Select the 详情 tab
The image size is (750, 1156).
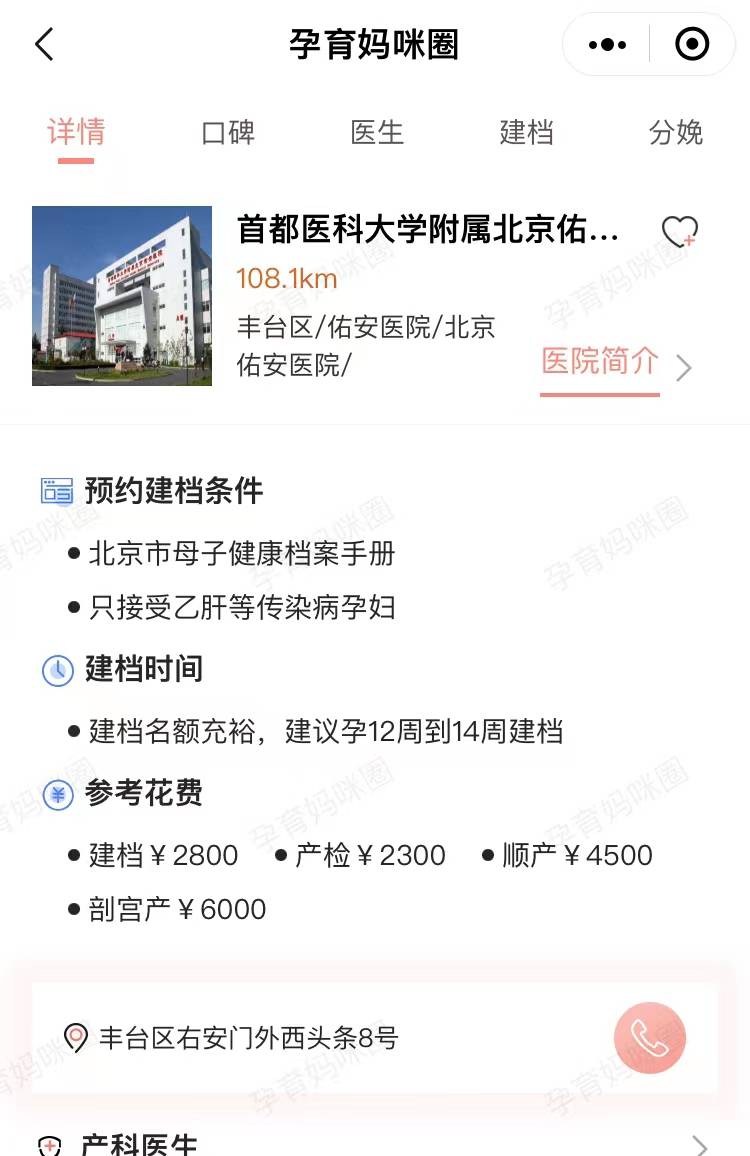click(x=76, y=133)
